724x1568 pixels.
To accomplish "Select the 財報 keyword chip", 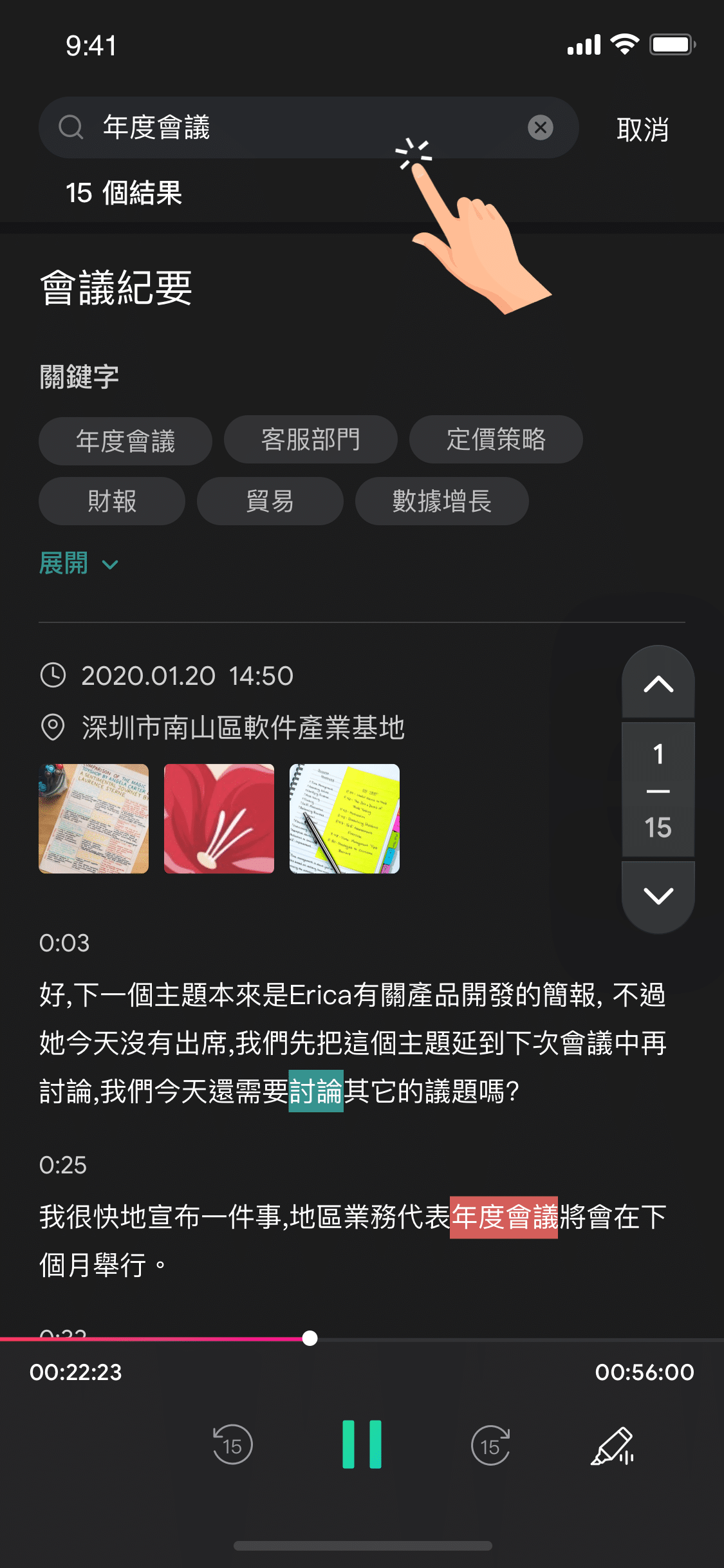I will click(112, 501).
